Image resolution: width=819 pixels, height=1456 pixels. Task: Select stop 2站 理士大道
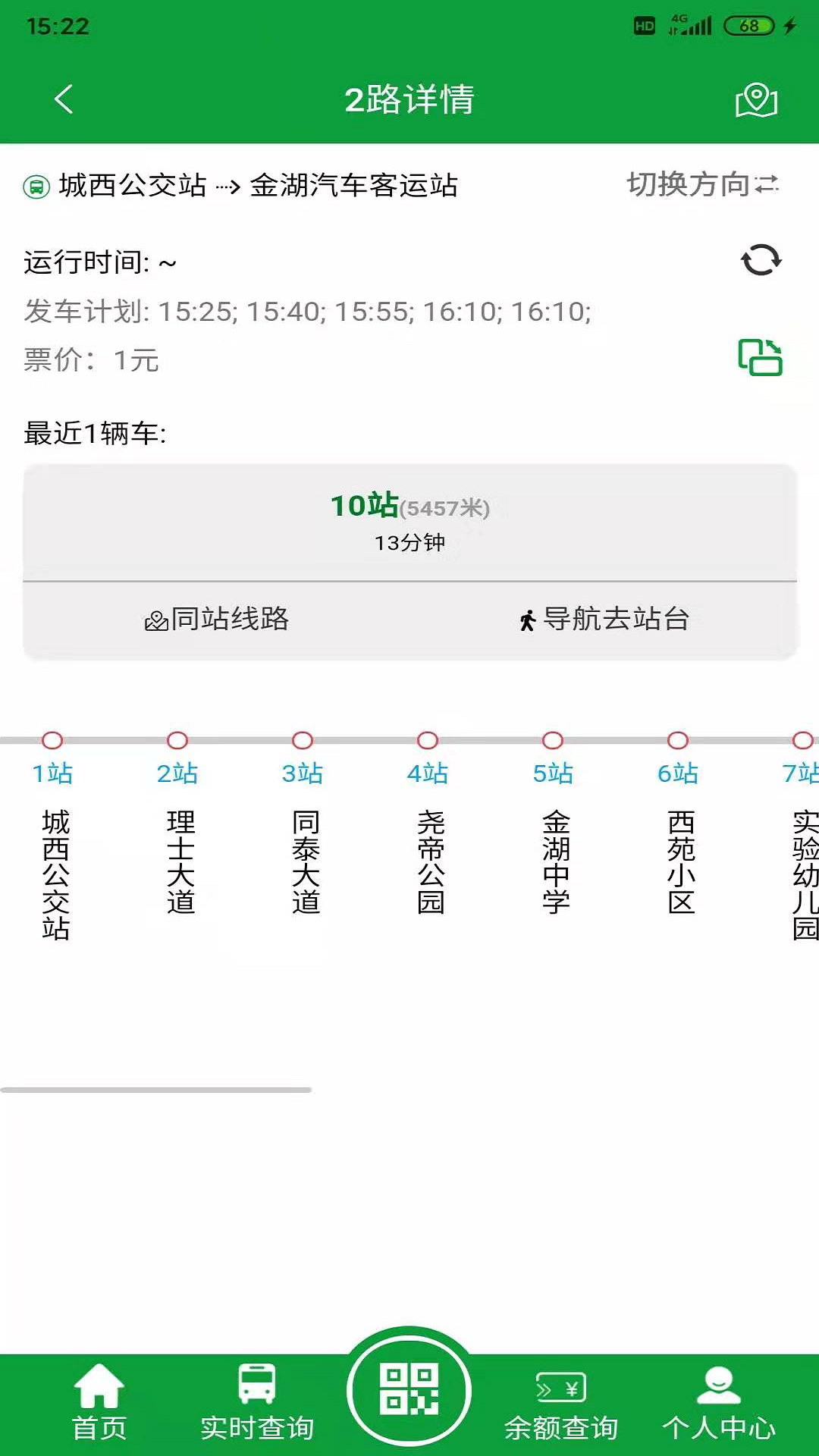pos(178,834)
